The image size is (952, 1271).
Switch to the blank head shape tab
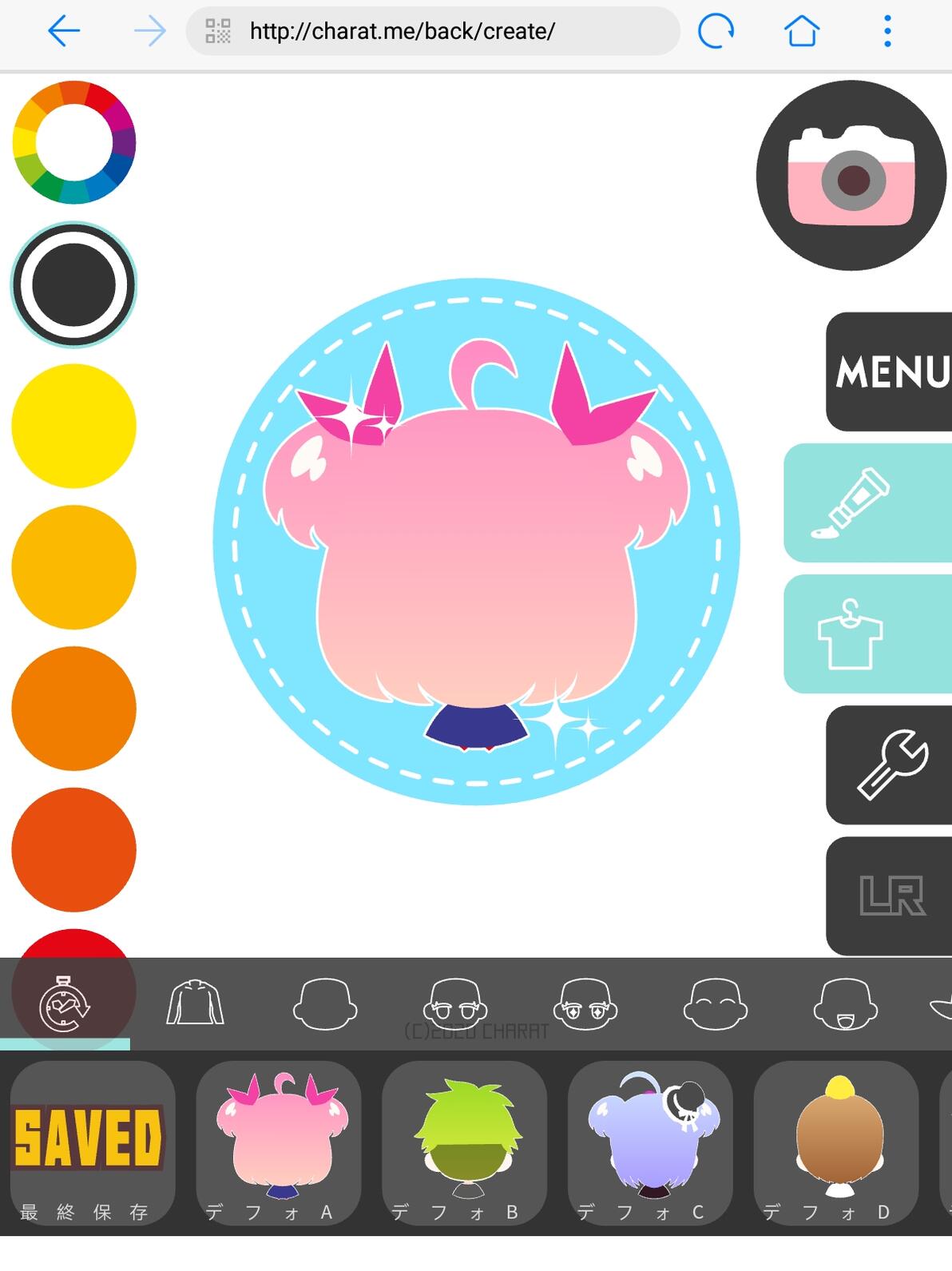[324, 1003]
